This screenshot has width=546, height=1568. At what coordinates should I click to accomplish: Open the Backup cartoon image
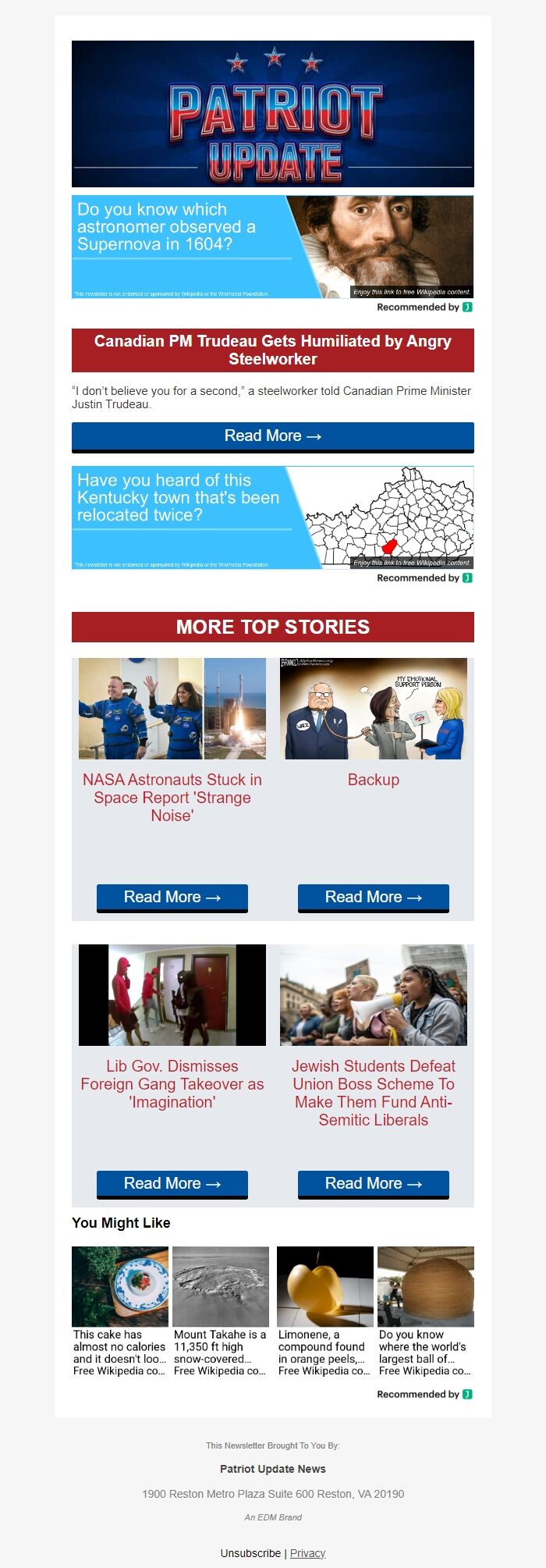[373, 709]
